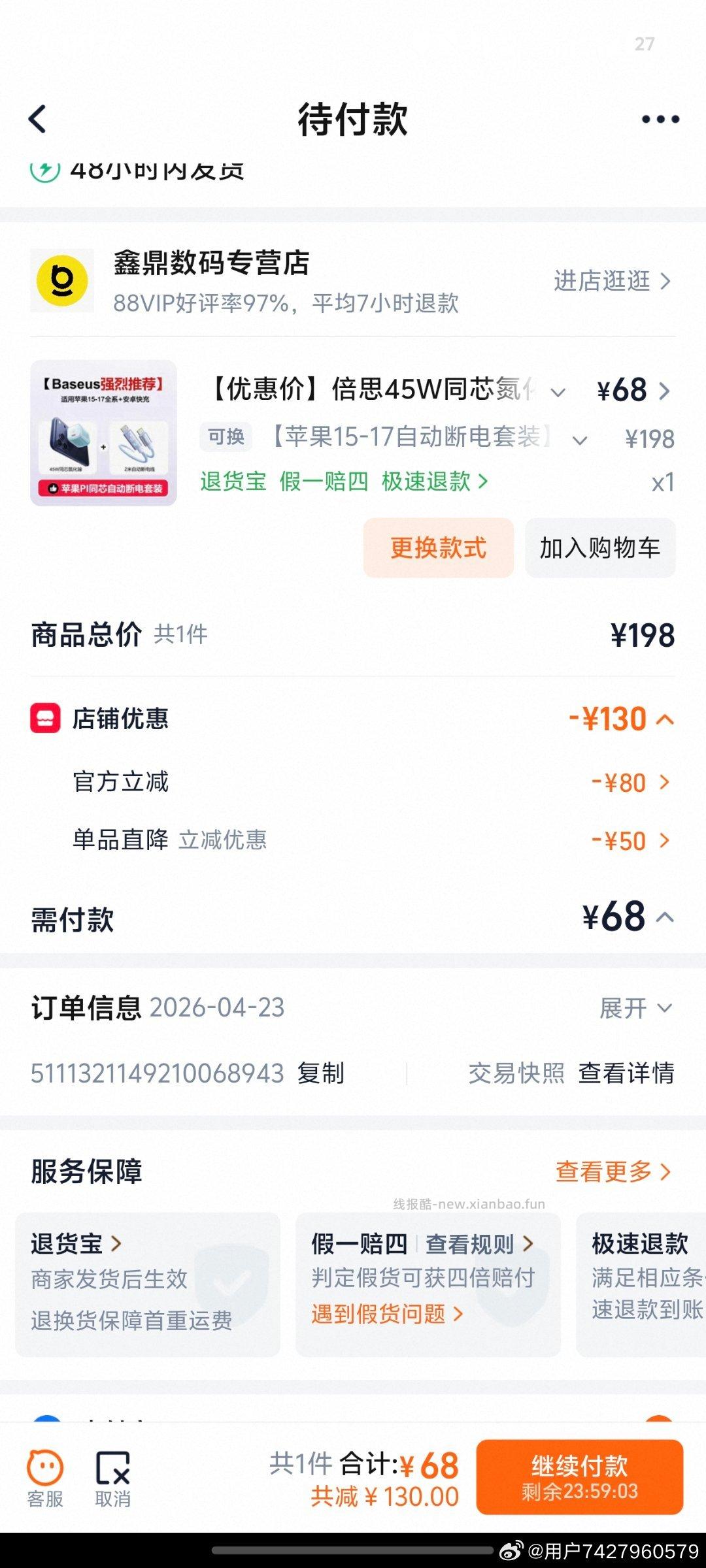Visit the store via 进店逛逛
Image resolution: width=706 pixels, height=1568 pixels.
[x=612, y=281]
